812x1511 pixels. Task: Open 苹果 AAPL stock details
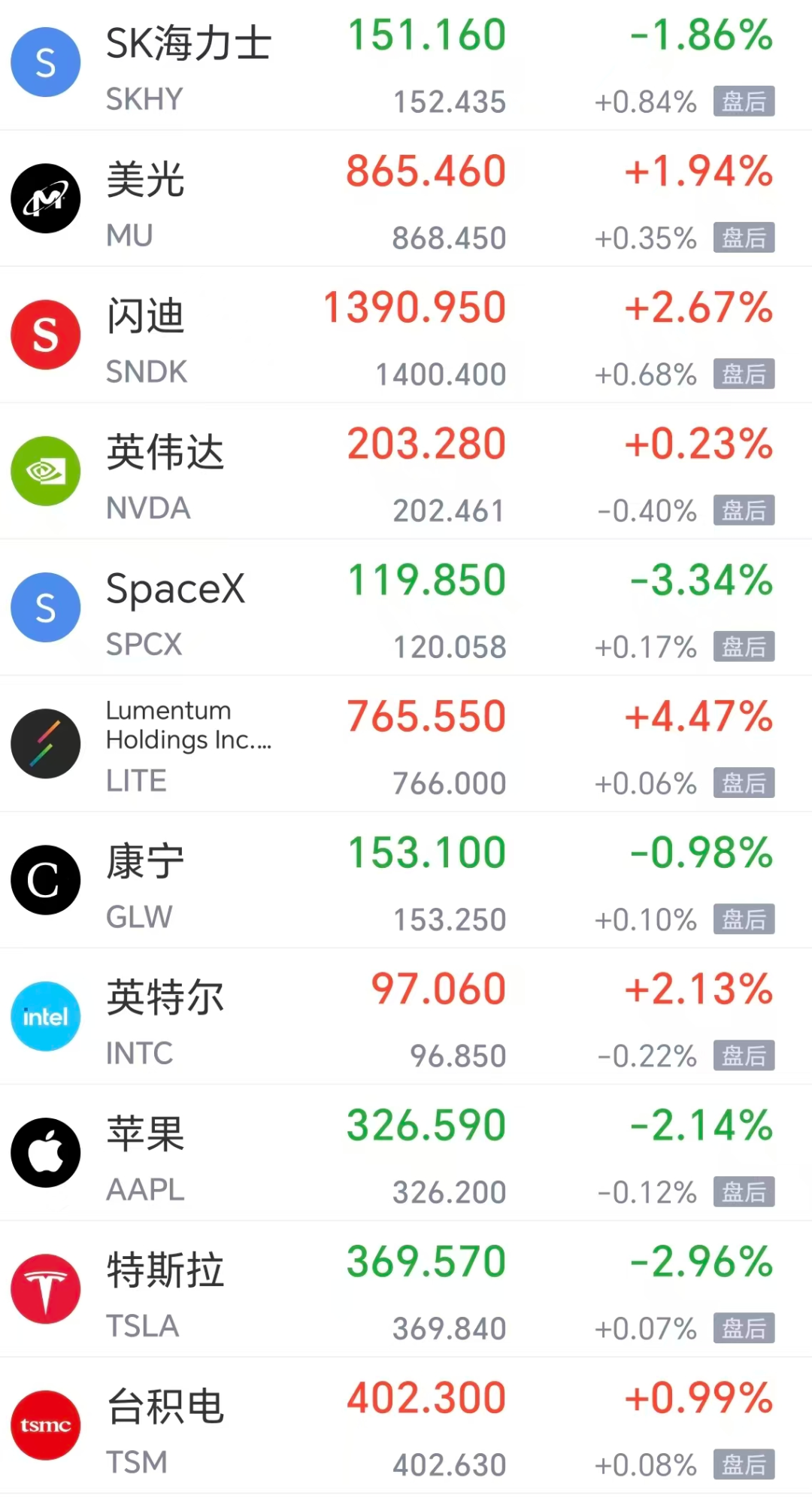406,1152
